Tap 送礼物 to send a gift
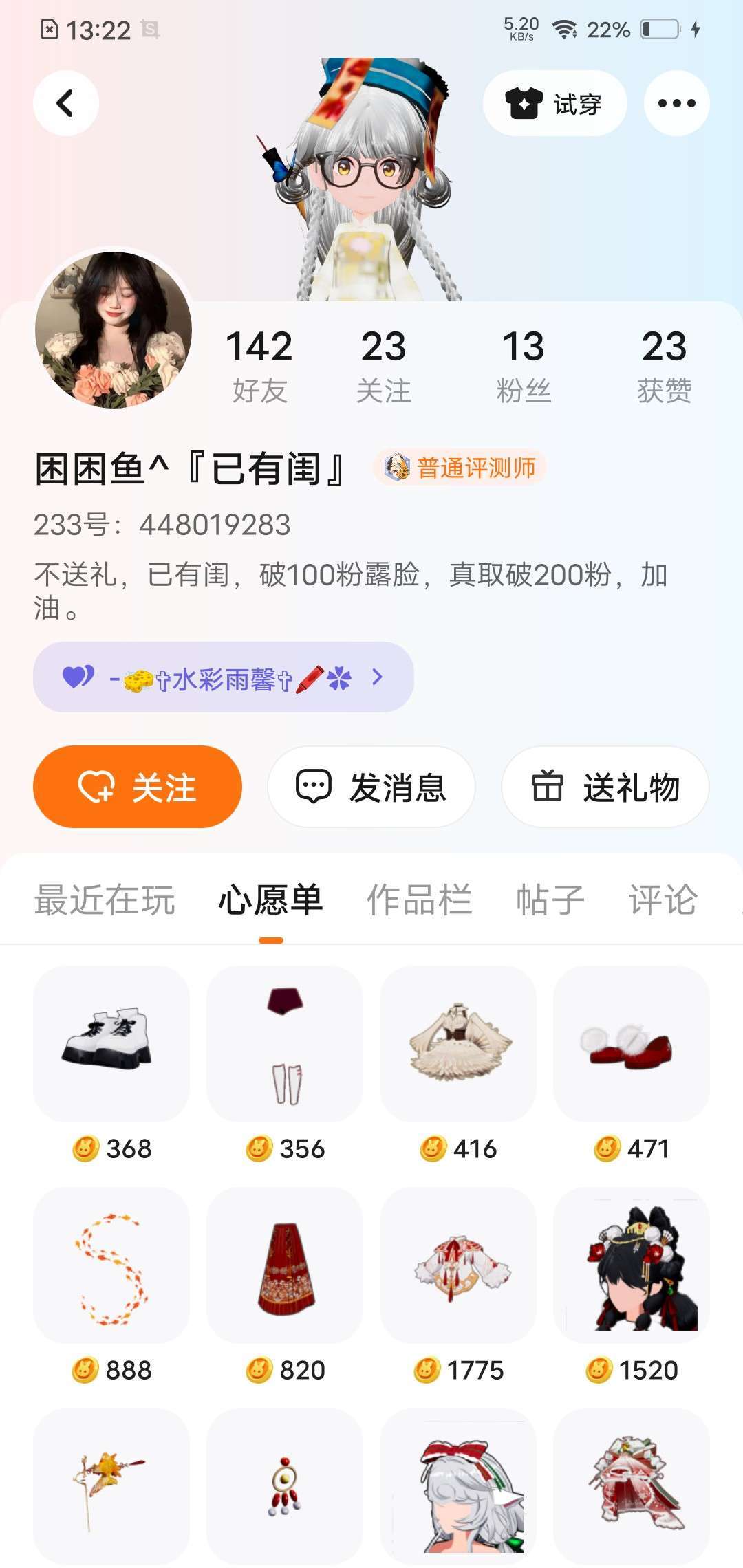The width and height of the screenshot is (743, 1568). [605, 787]
